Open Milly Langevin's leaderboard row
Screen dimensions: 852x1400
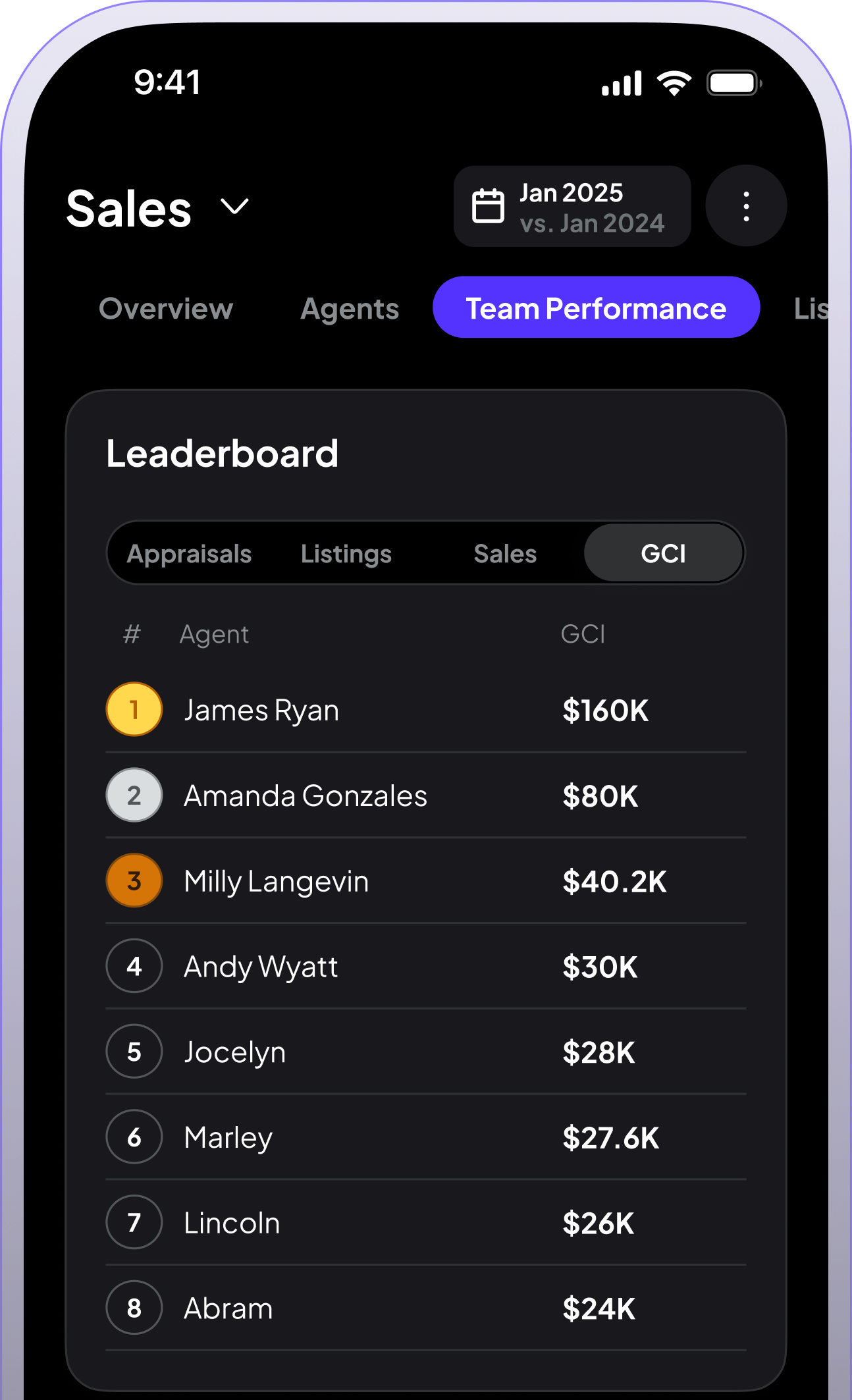click(426, 881)
